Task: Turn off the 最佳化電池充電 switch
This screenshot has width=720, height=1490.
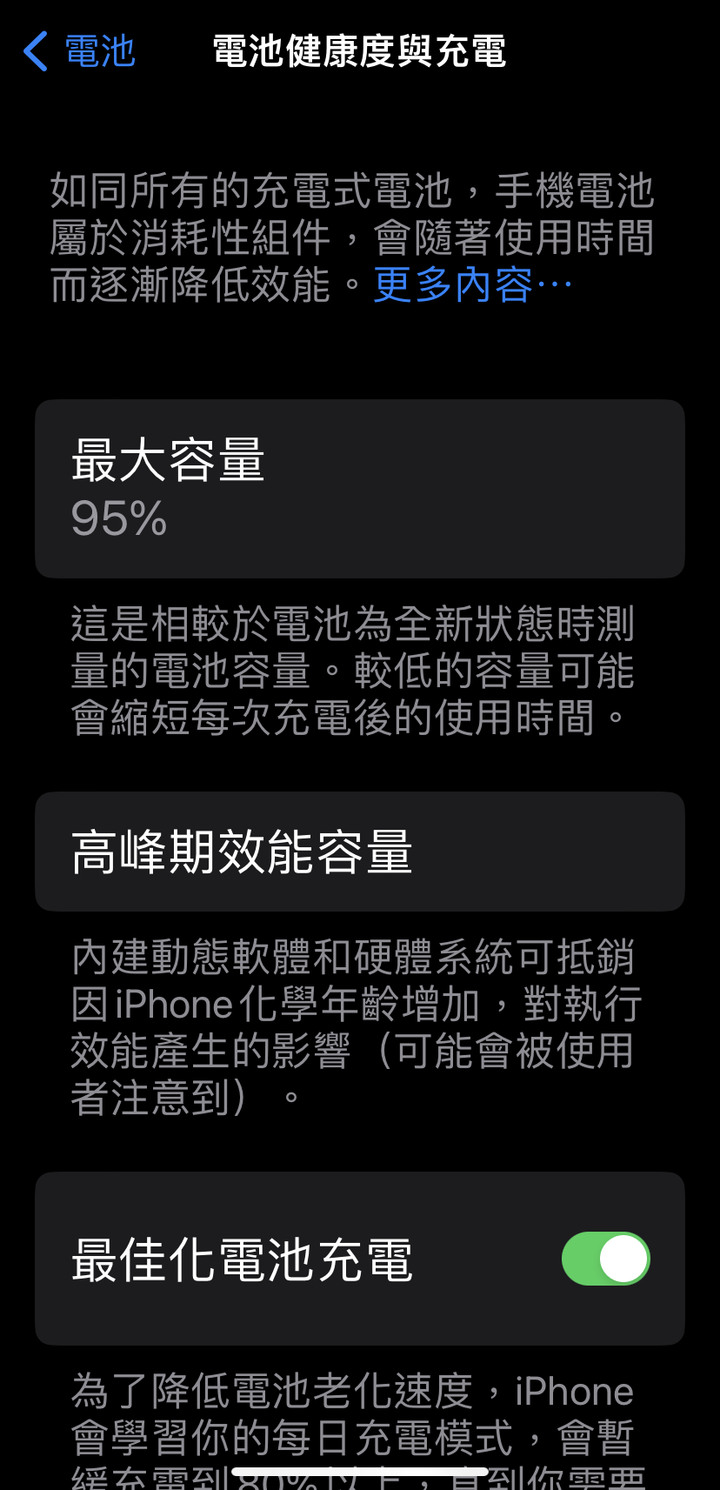Action: point(605,1258)
